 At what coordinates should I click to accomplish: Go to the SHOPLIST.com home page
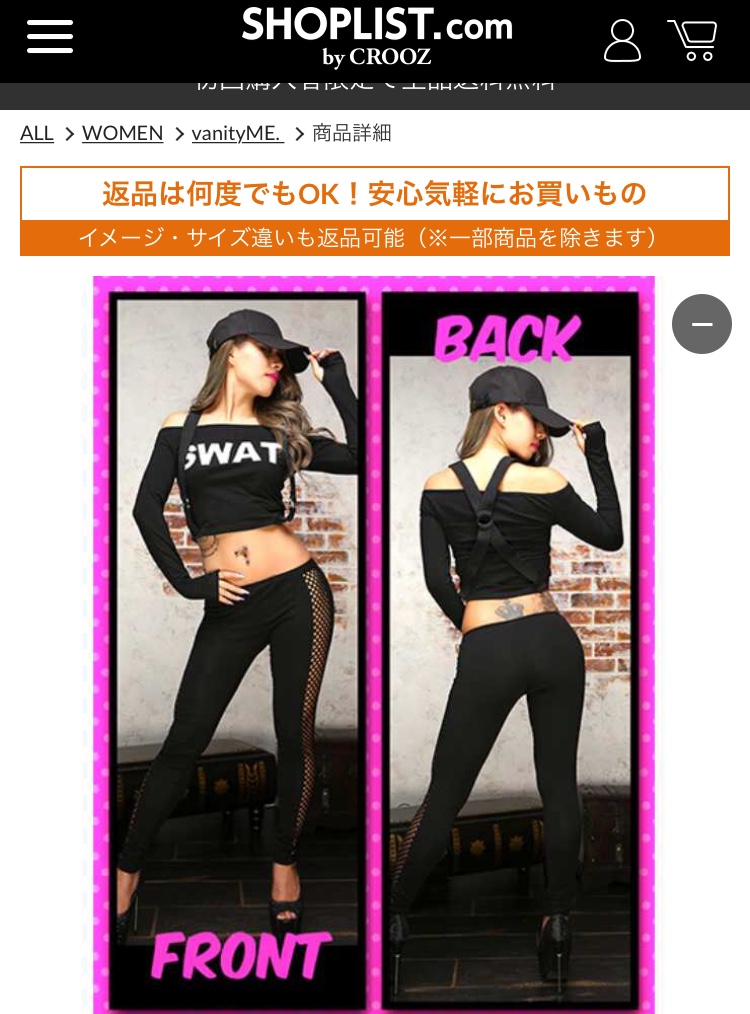[x=376, y=36]
